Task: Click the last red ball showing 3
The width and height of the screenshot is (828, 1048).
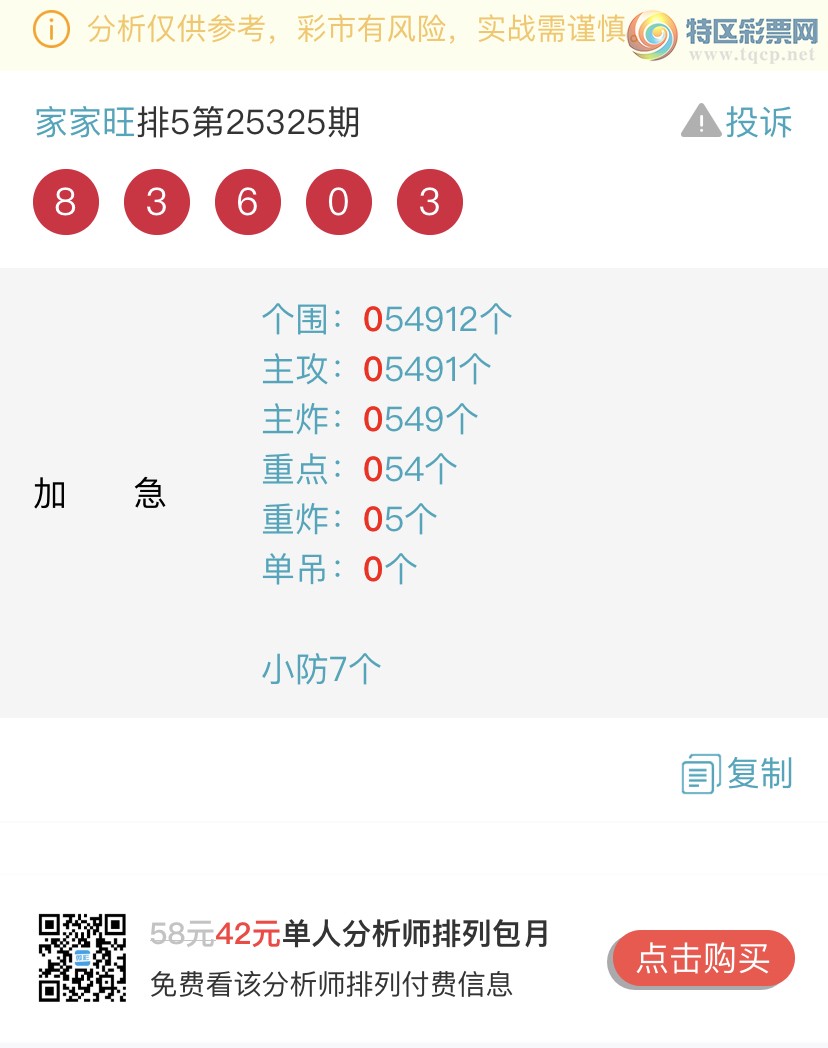Action: (430, 201)
